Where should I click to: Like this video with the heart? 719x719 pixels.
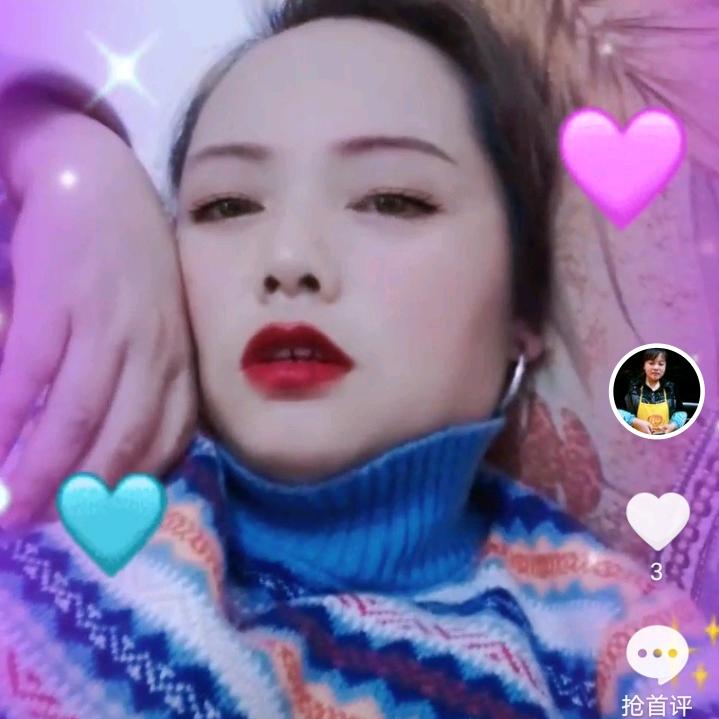657,521
